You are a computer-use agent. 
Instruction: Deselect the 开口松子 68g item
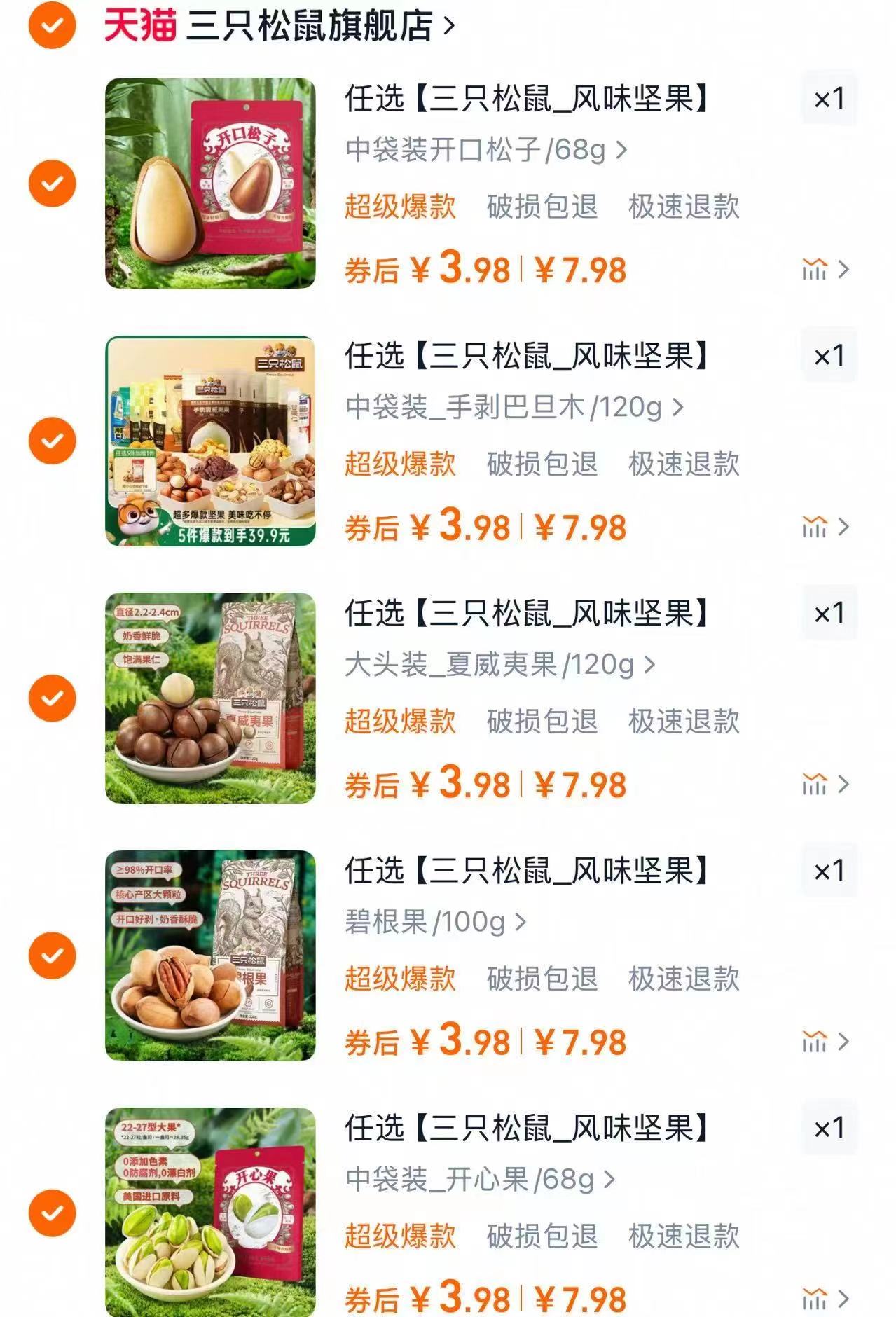point(52,184)
